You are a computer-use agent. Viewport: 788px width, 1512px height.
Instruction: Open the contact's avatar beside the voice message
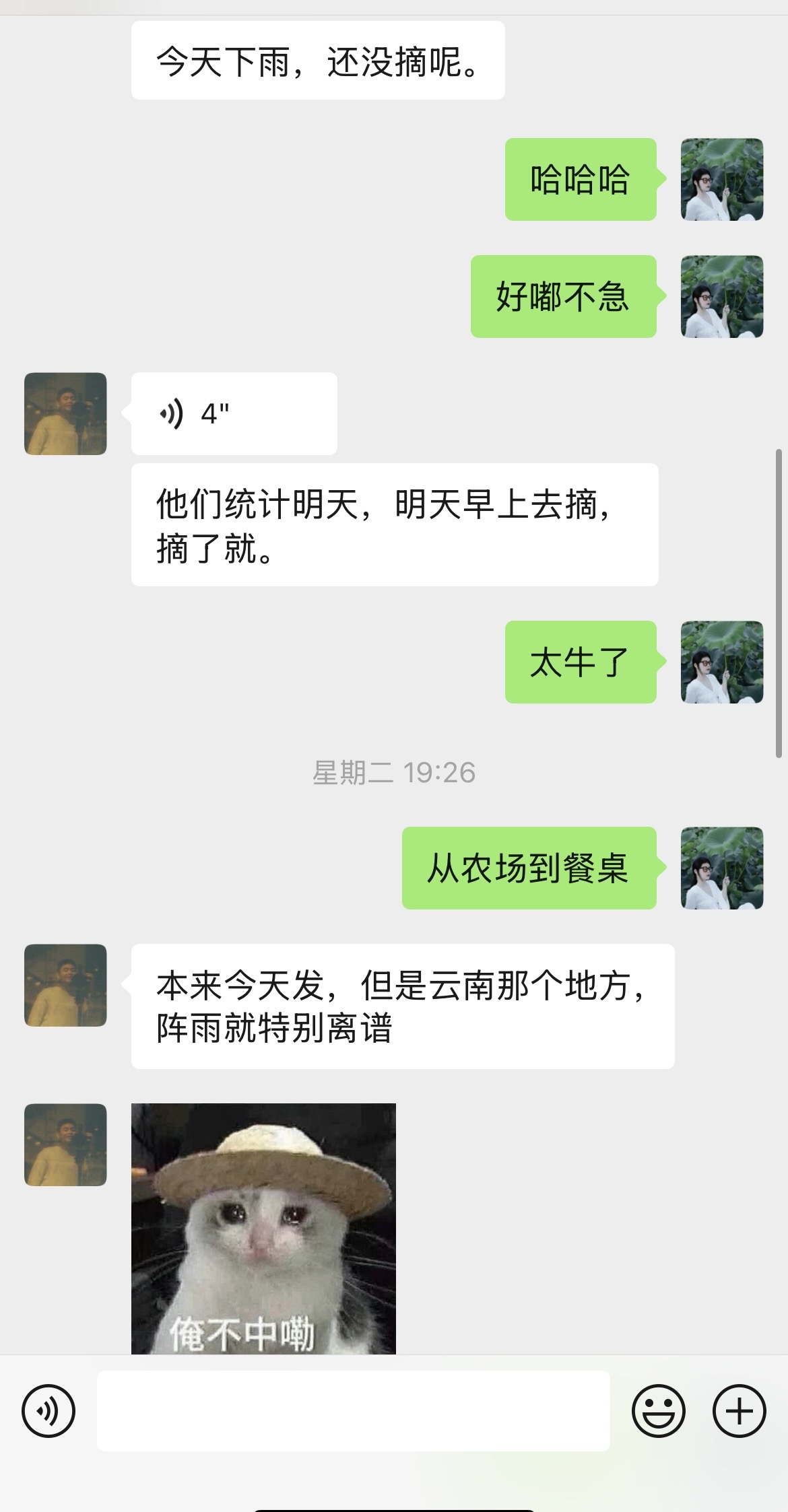[x=65, y=413]
